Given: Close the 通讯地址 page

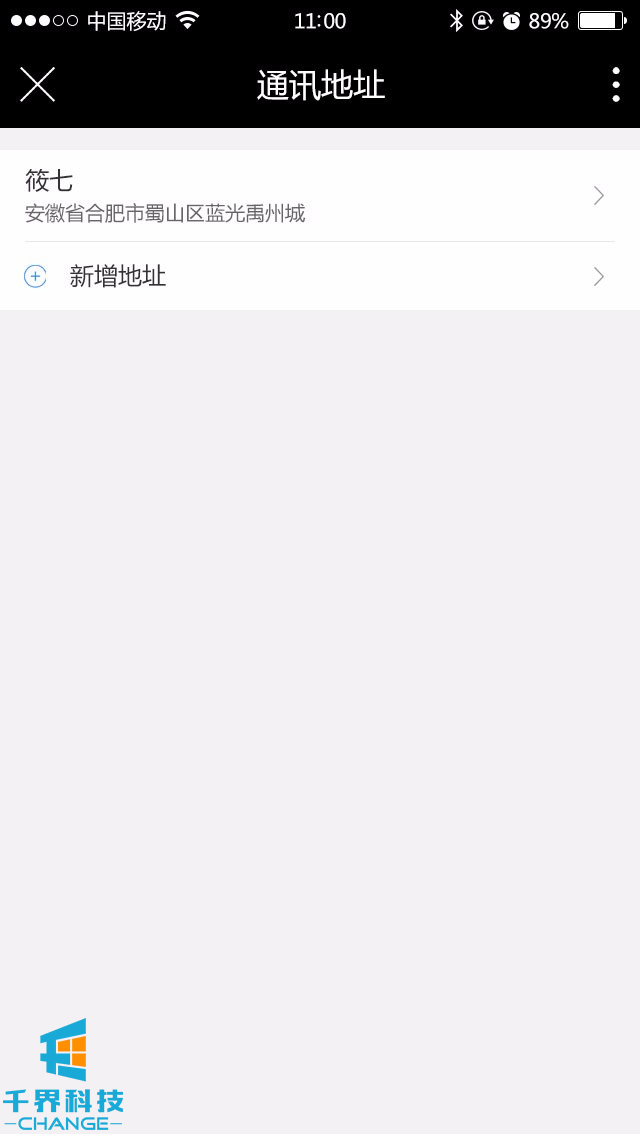Looking at the screenshot, I should click(37, 85).
